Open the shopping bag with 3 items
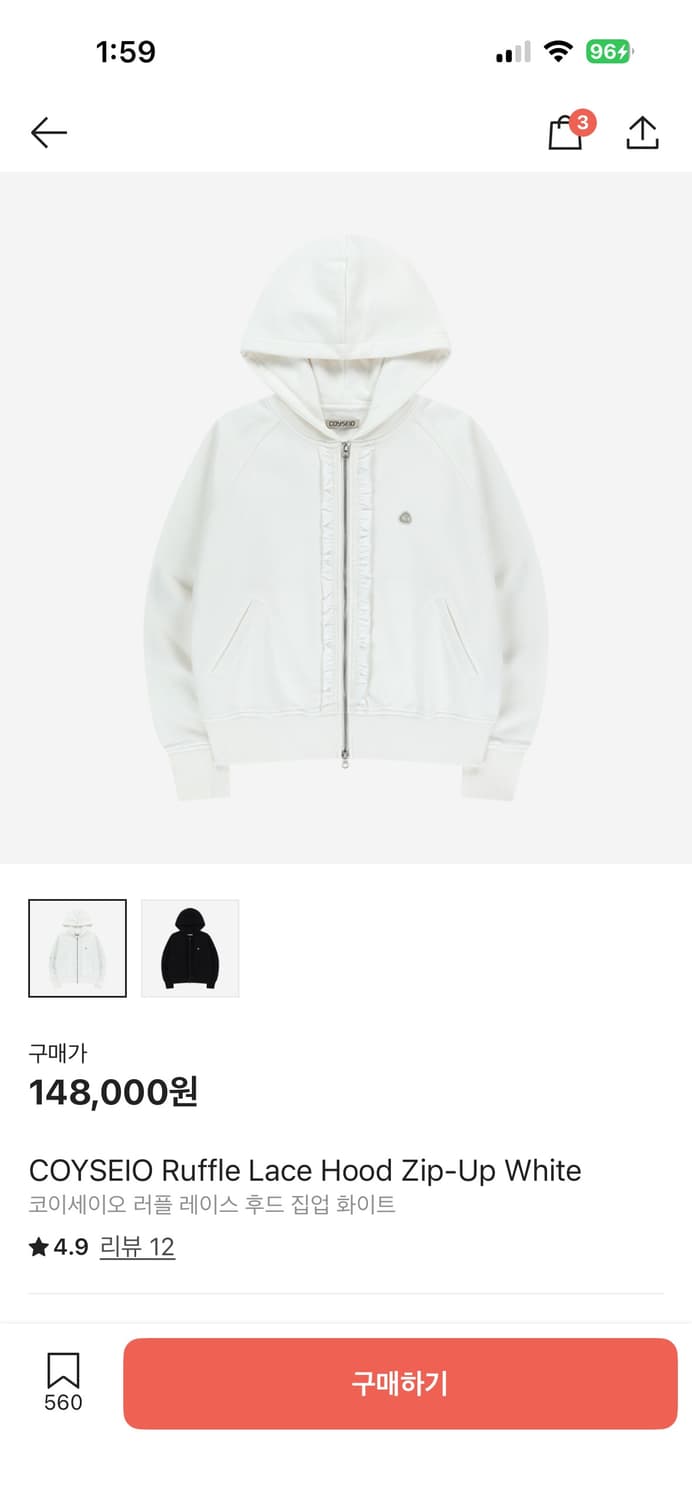The height and width of the screenshot is (1500, 692). click(x=568, y=131)
